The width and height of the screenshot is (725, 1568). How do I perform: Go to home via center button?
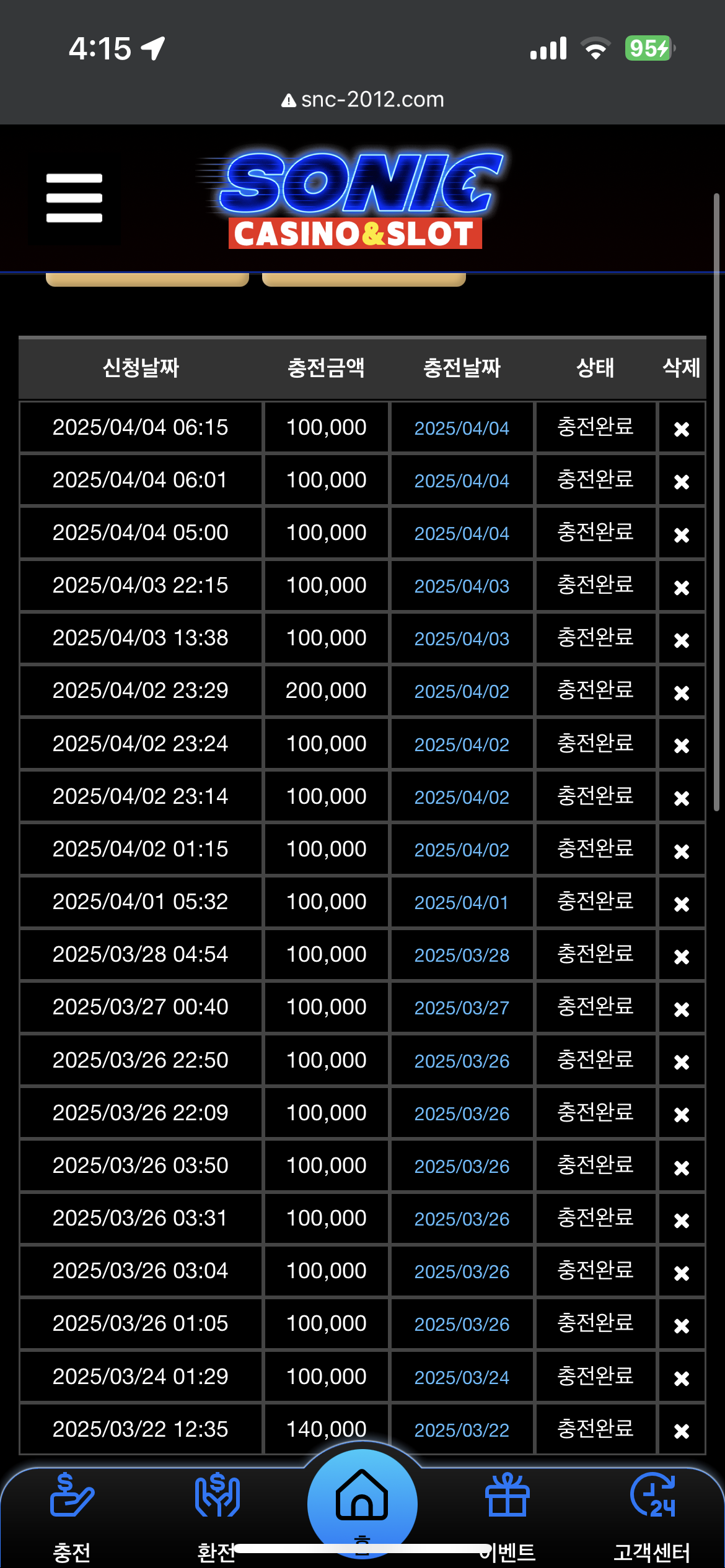(362, 1504)
